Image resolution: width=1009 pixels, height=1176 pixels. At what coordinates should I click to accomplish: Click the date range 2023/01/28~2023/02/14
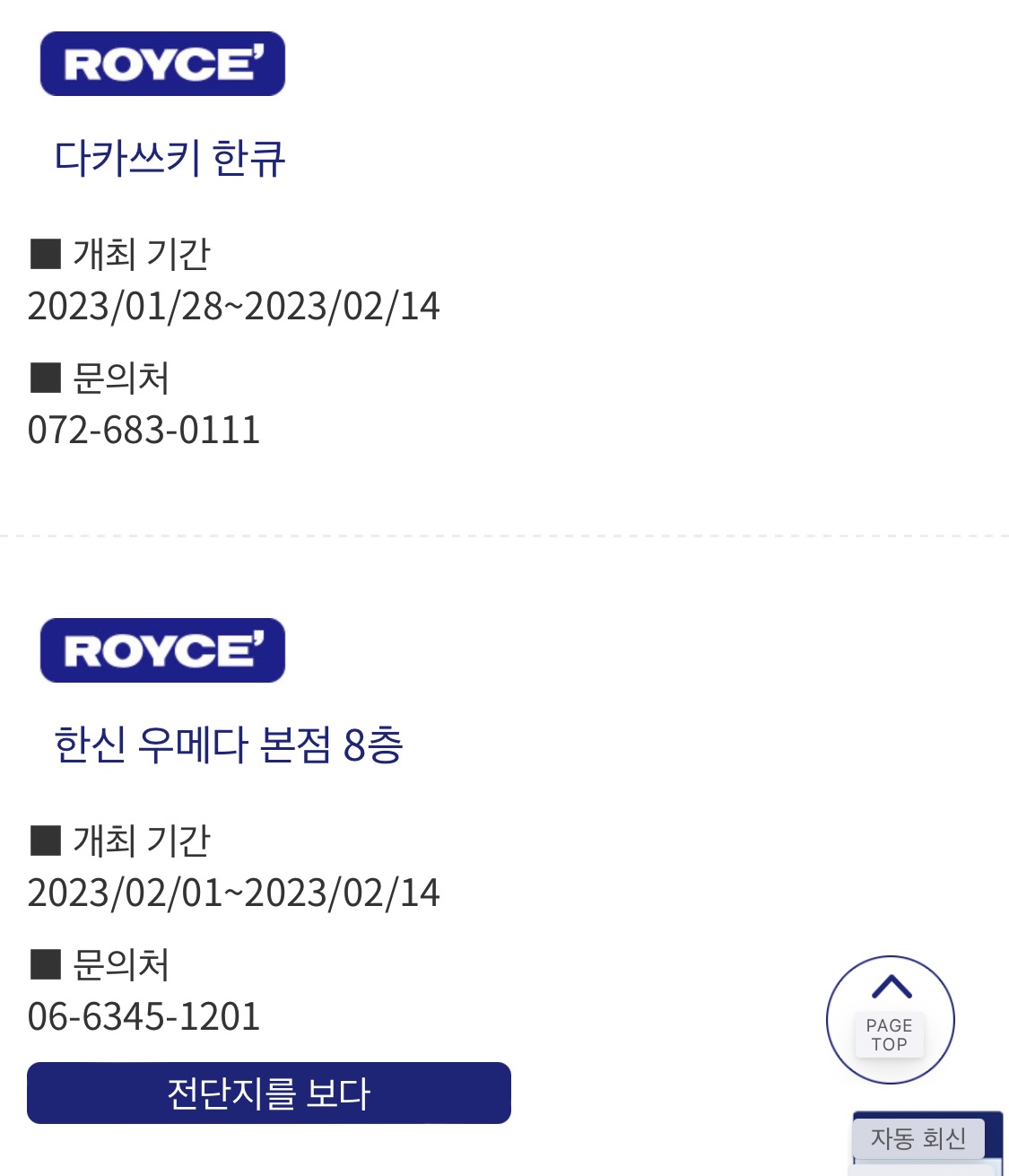point(233,308)
